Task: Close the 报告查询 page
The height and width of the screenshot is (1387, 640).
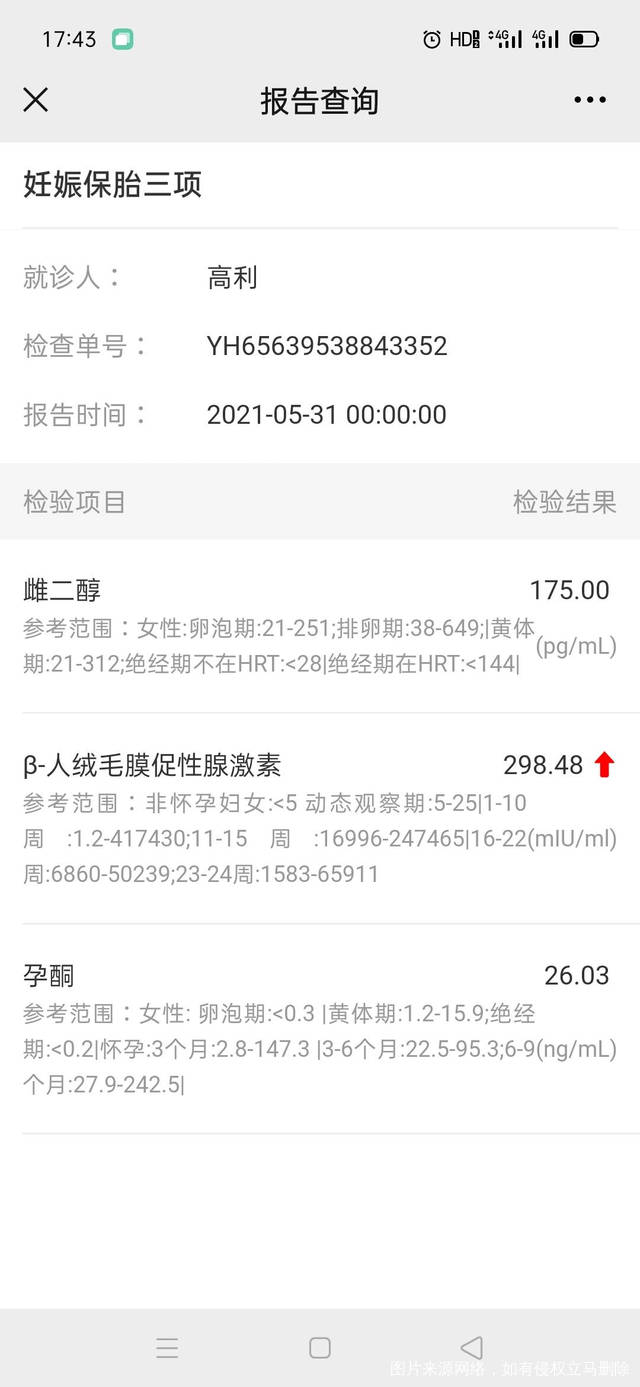Action: click(36, 100)
